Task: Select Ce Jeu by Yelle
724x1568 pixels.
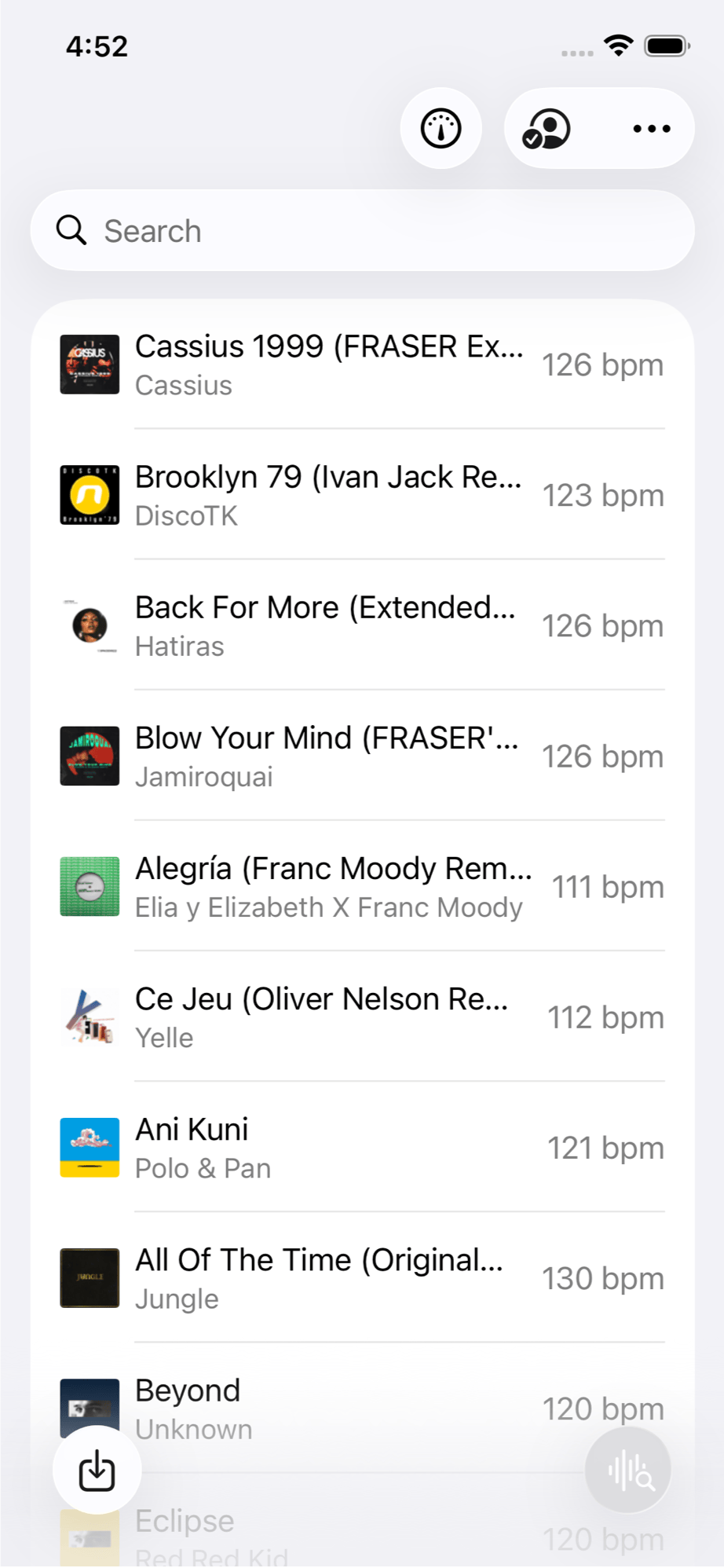Action: pos(362,1017)
